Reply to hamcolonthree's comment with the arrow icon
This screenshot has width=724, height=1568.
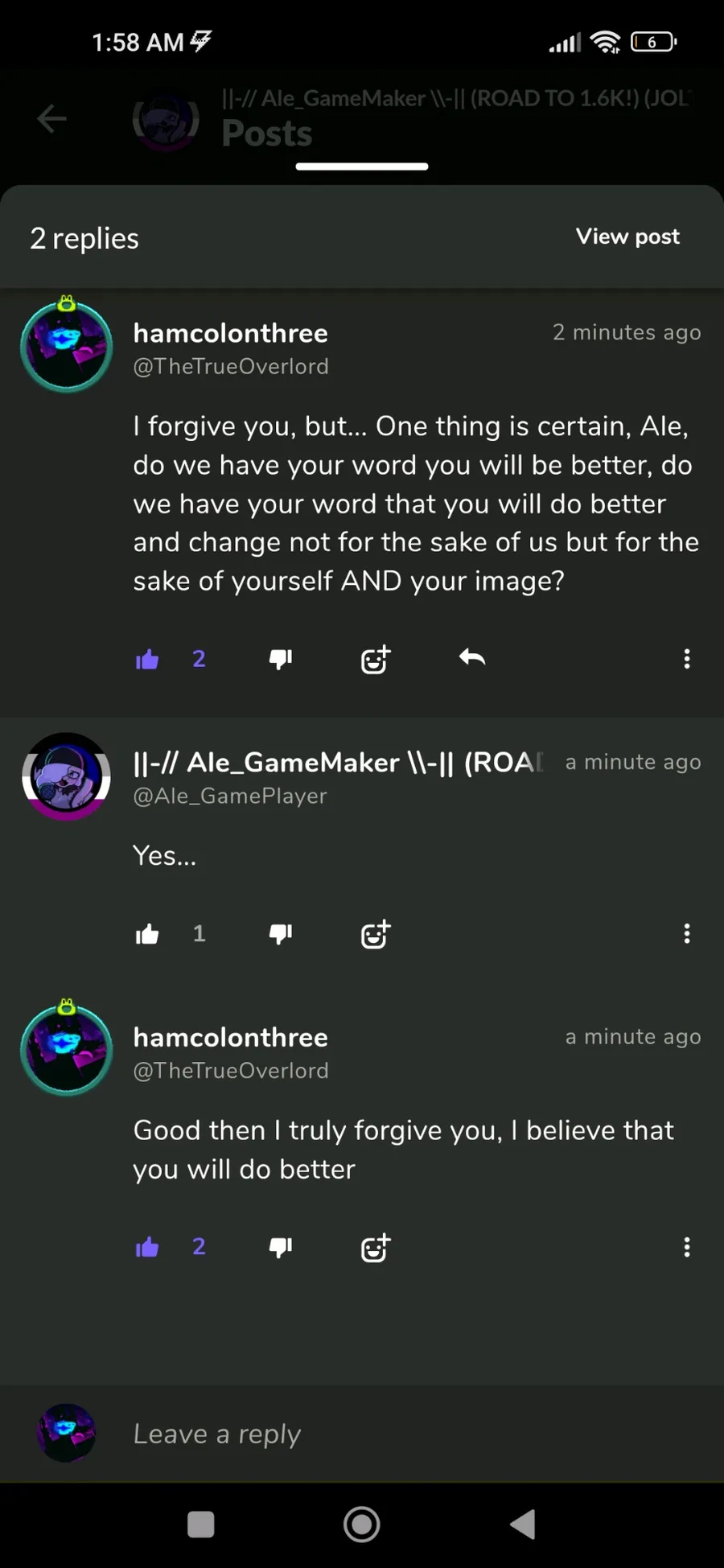pos(472,658)
